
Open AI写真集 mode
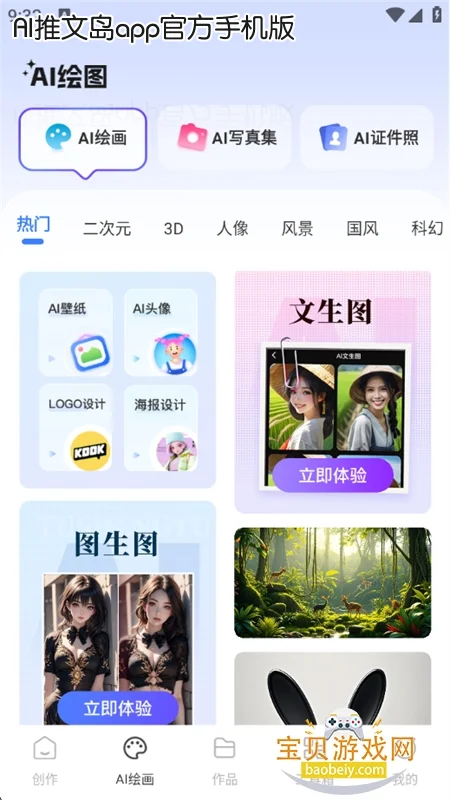(225, 138)
